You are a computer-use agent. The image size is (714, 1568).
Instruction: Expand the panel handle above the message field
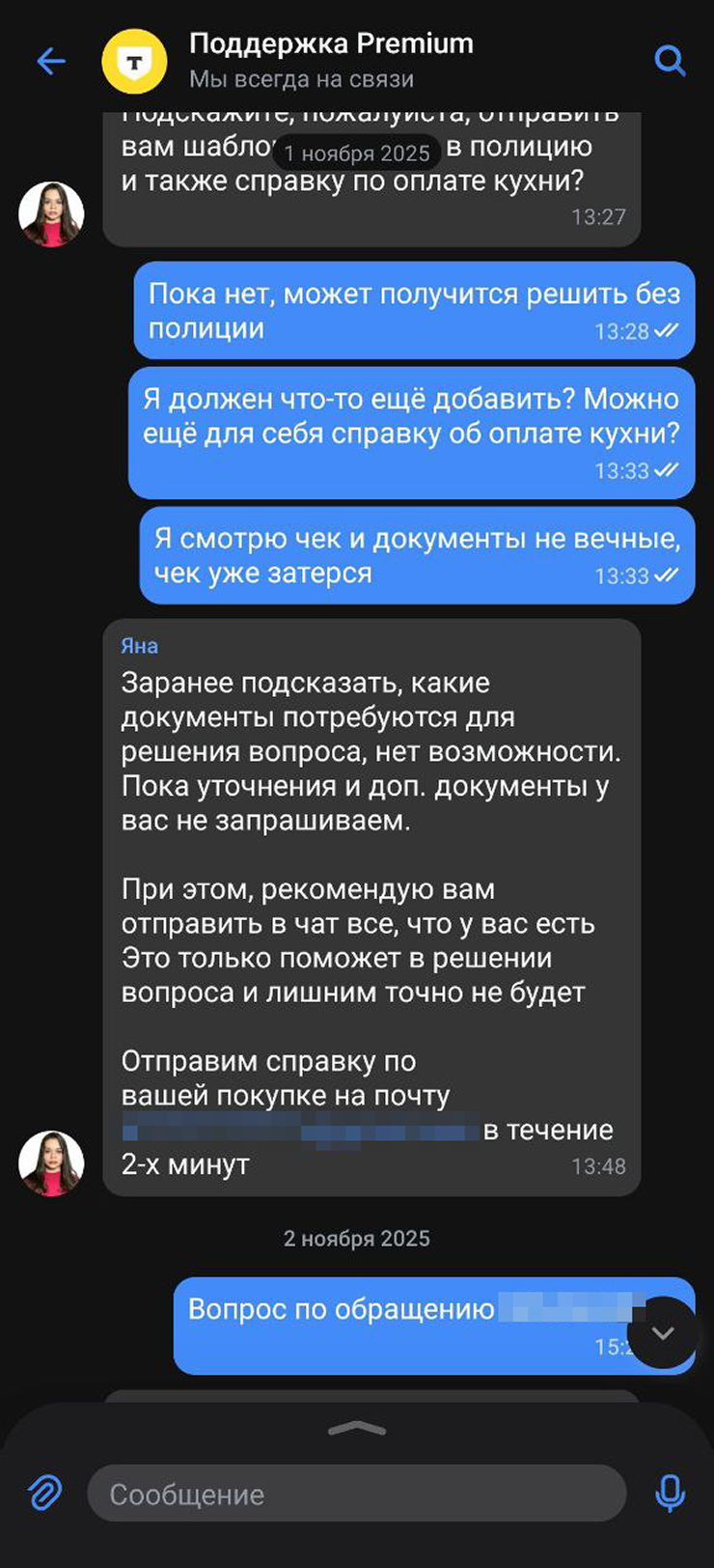(357, 1429)
